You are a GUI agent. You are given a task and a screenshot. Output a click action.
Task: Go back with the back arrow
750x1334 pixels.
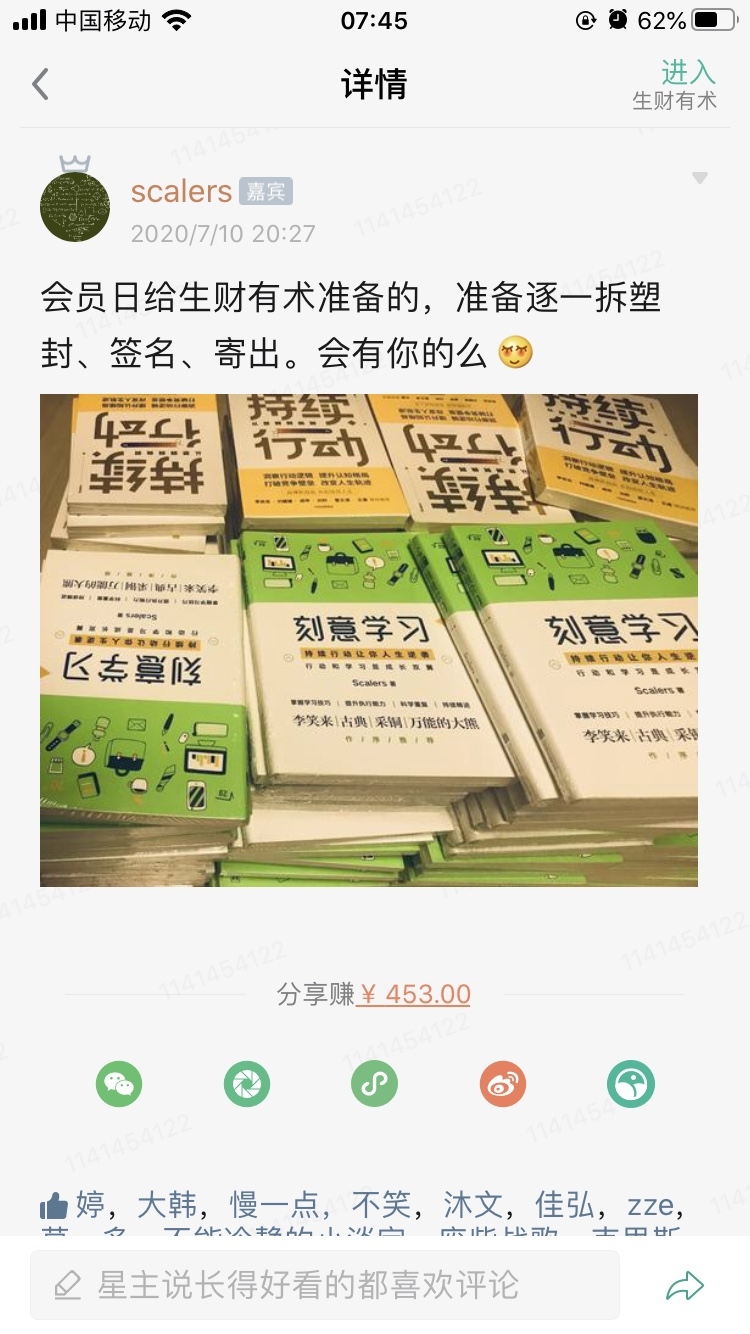click(x=40, y=84)
